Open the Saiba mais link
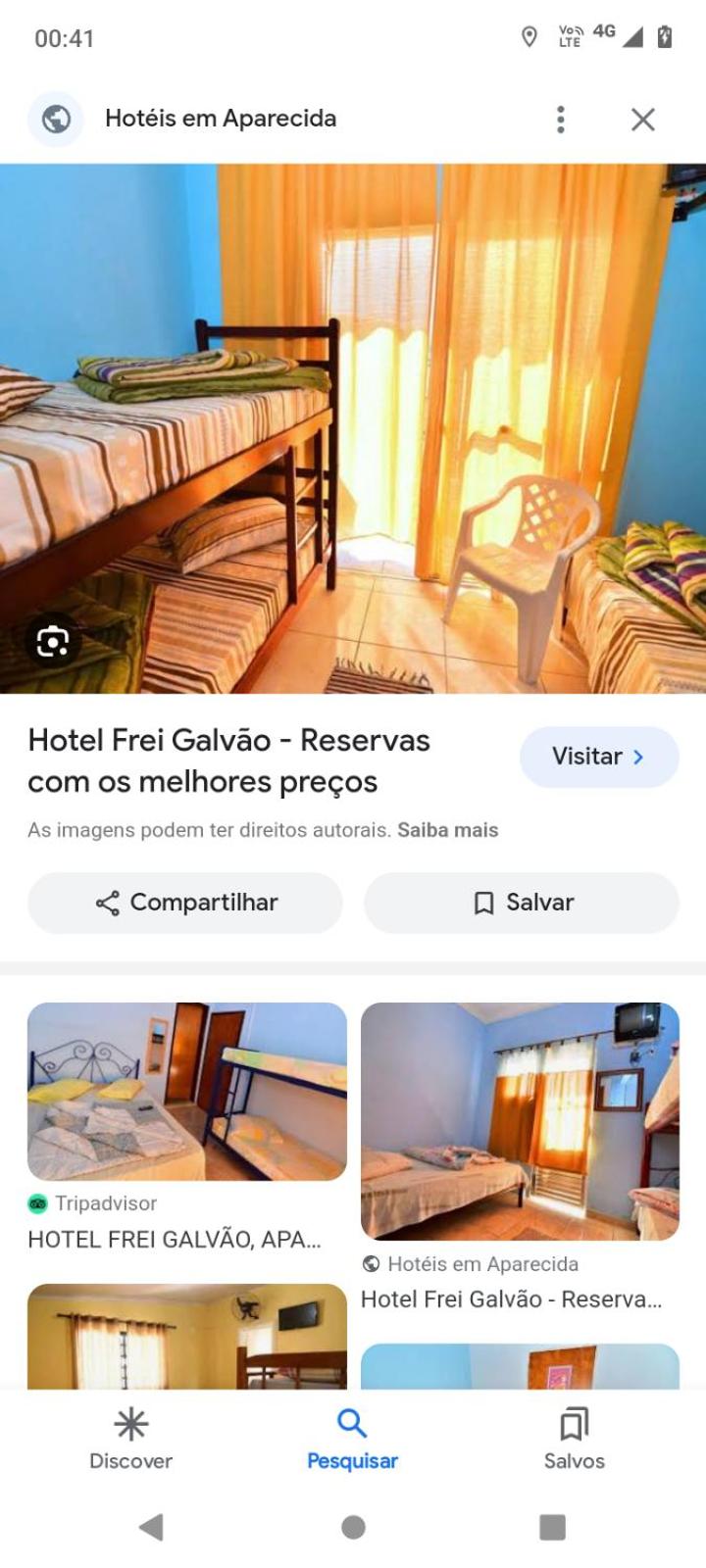The image size is (706, 1568). (448, 830)
